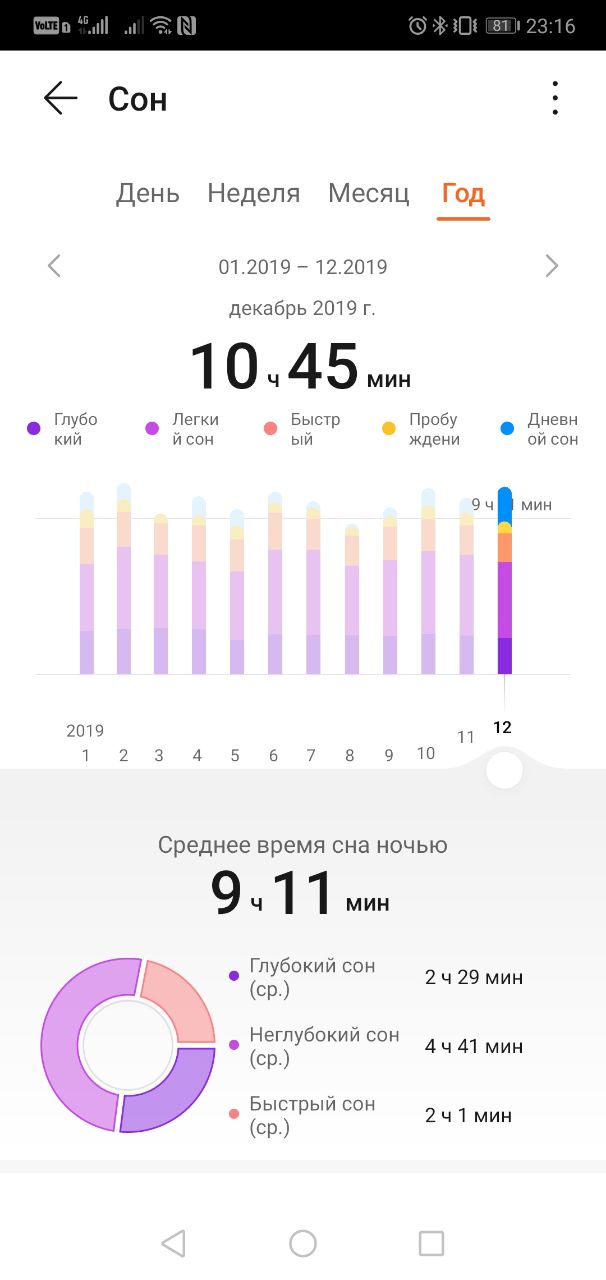Go to the previous year period
606x1280 pixels.
55,266
